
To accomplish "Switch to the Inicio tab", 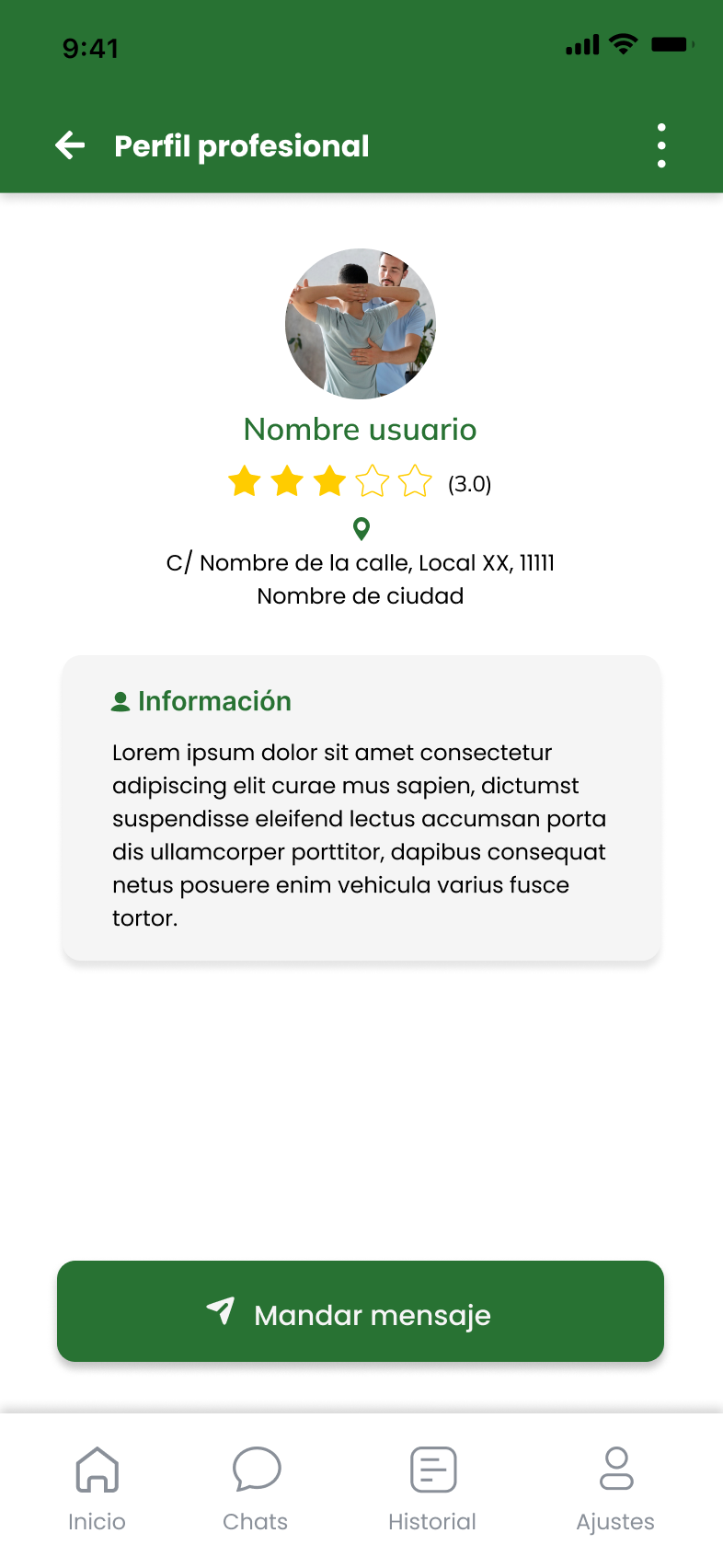I will point(97,1487).
